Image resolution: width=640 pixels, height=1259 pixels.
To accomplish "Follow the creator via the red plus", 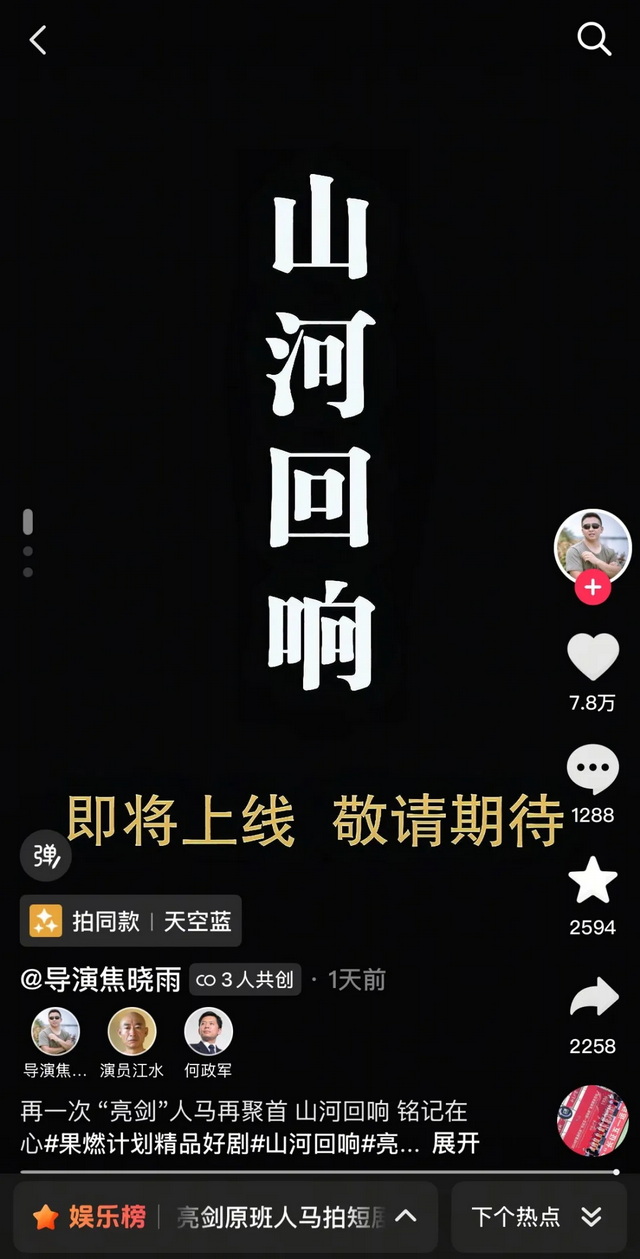I will (x=592, y=587).
